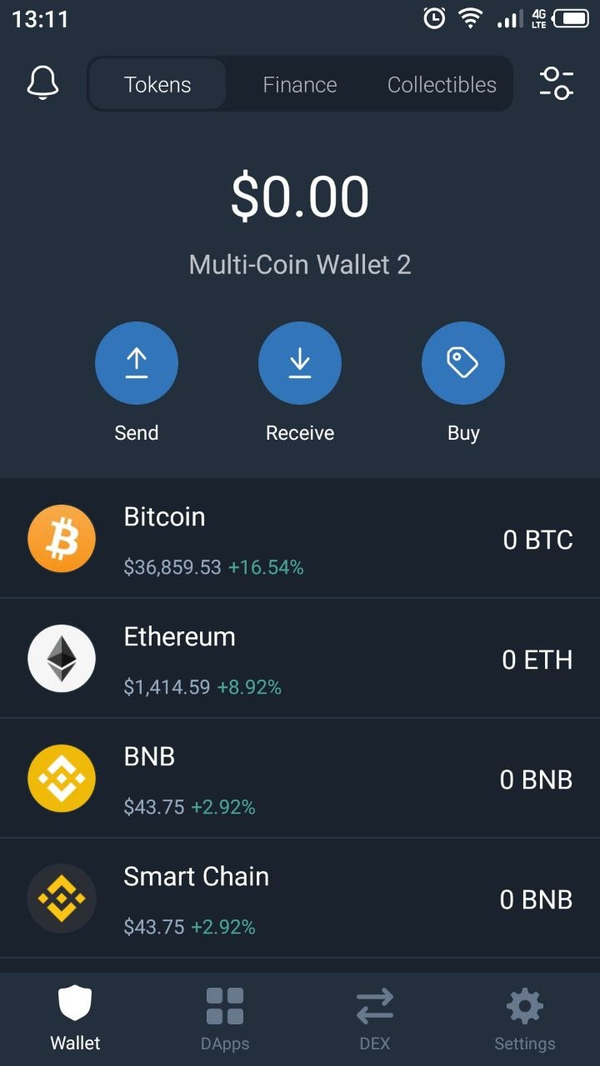Image resolution: width=600 pixels, height=1066 pixels.
Task: Tap the Send button
Action: [x=136, y=364]
